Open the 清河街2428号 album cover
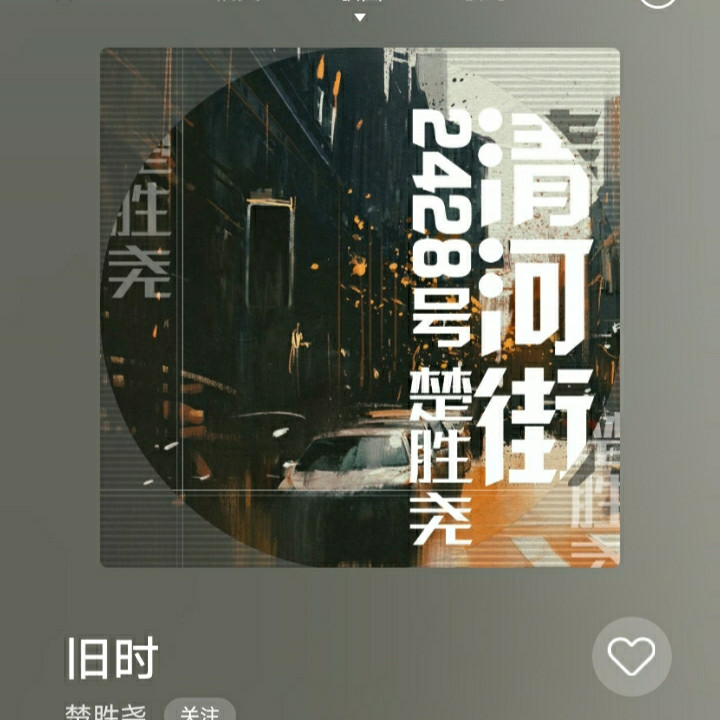 click(360, 307)
